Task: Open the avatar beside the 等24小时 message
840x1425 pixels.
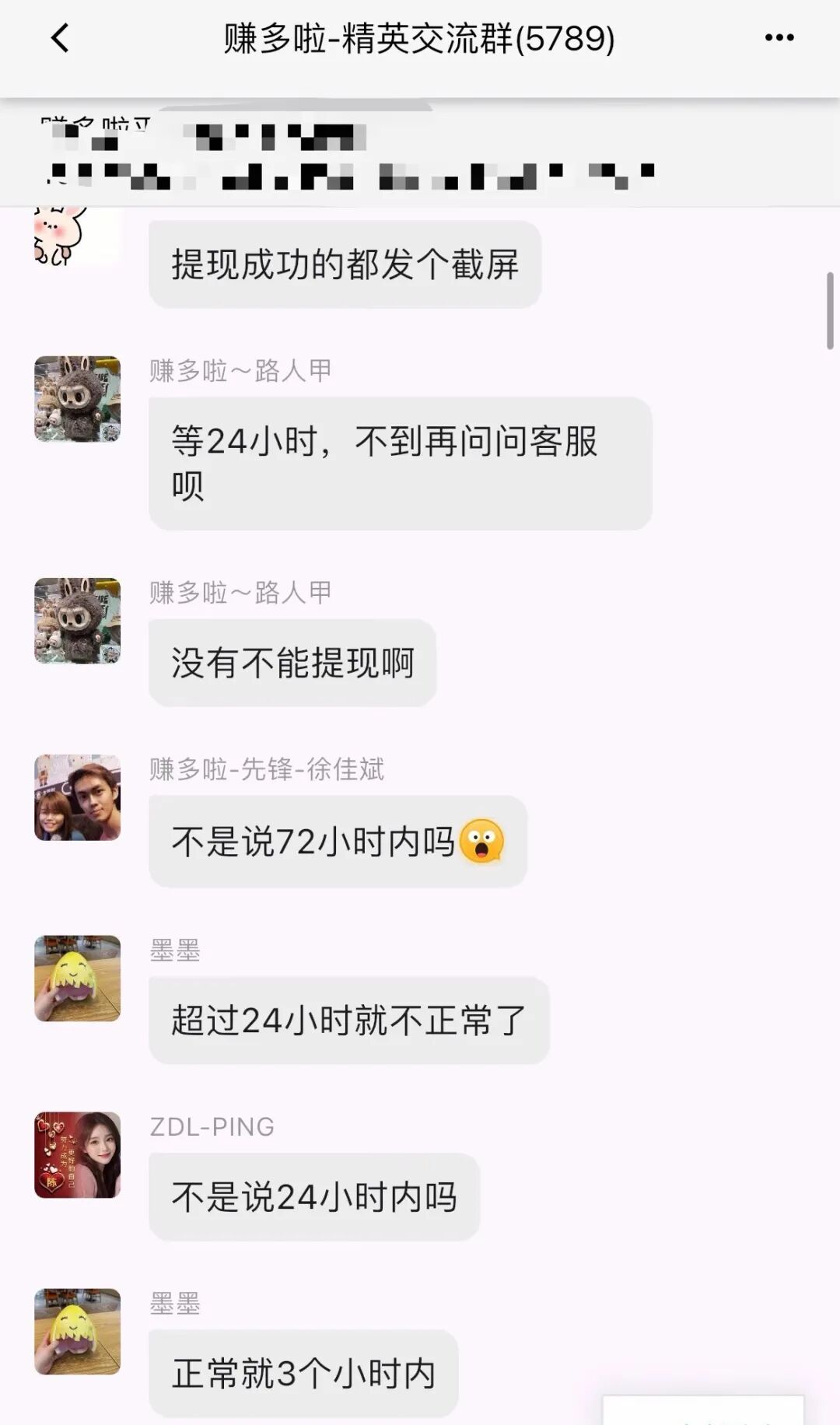Action: (x=77, y=399)
